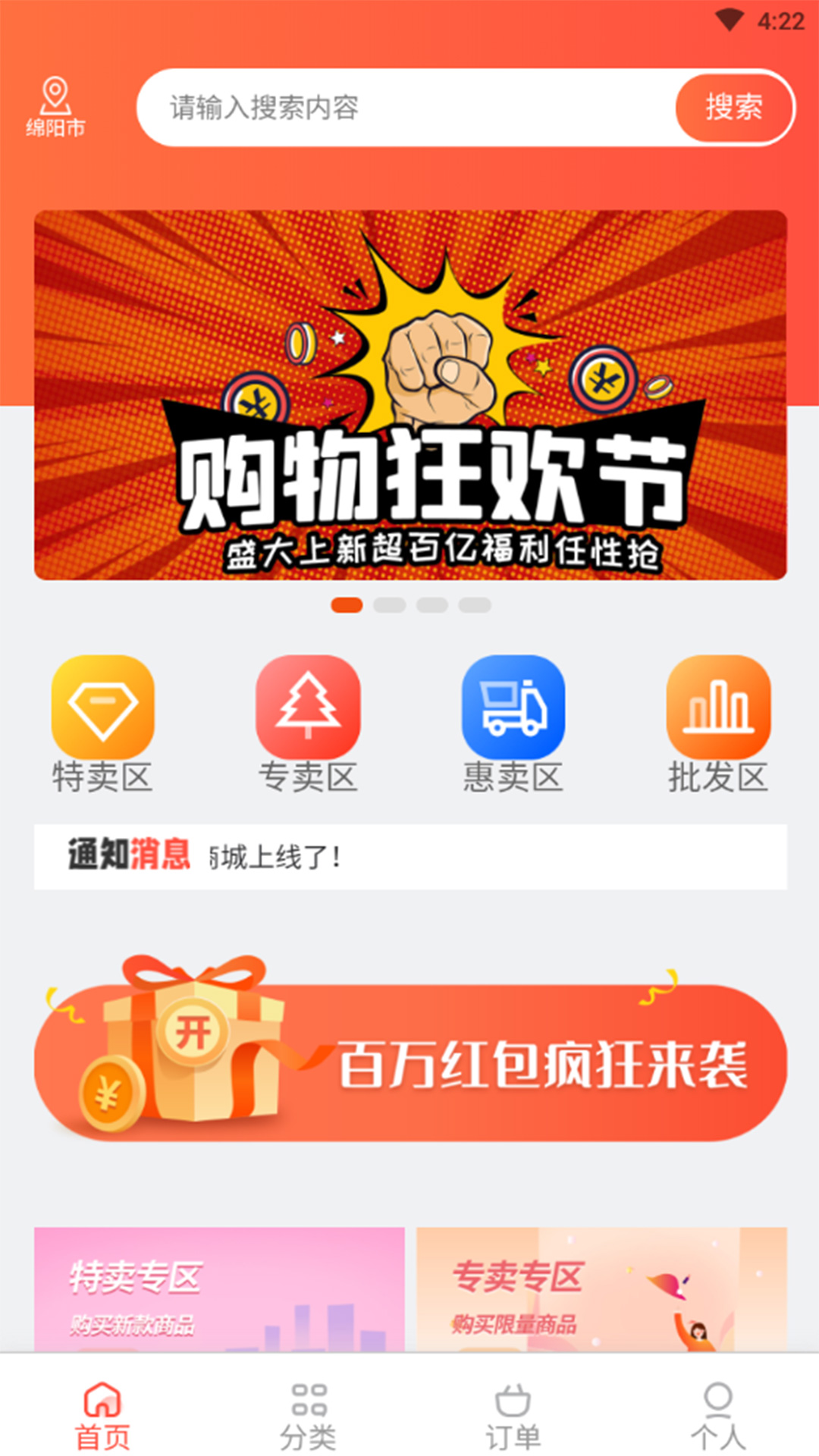Open the 专卖区 category

pyautogui.click(x=308, y=724)
